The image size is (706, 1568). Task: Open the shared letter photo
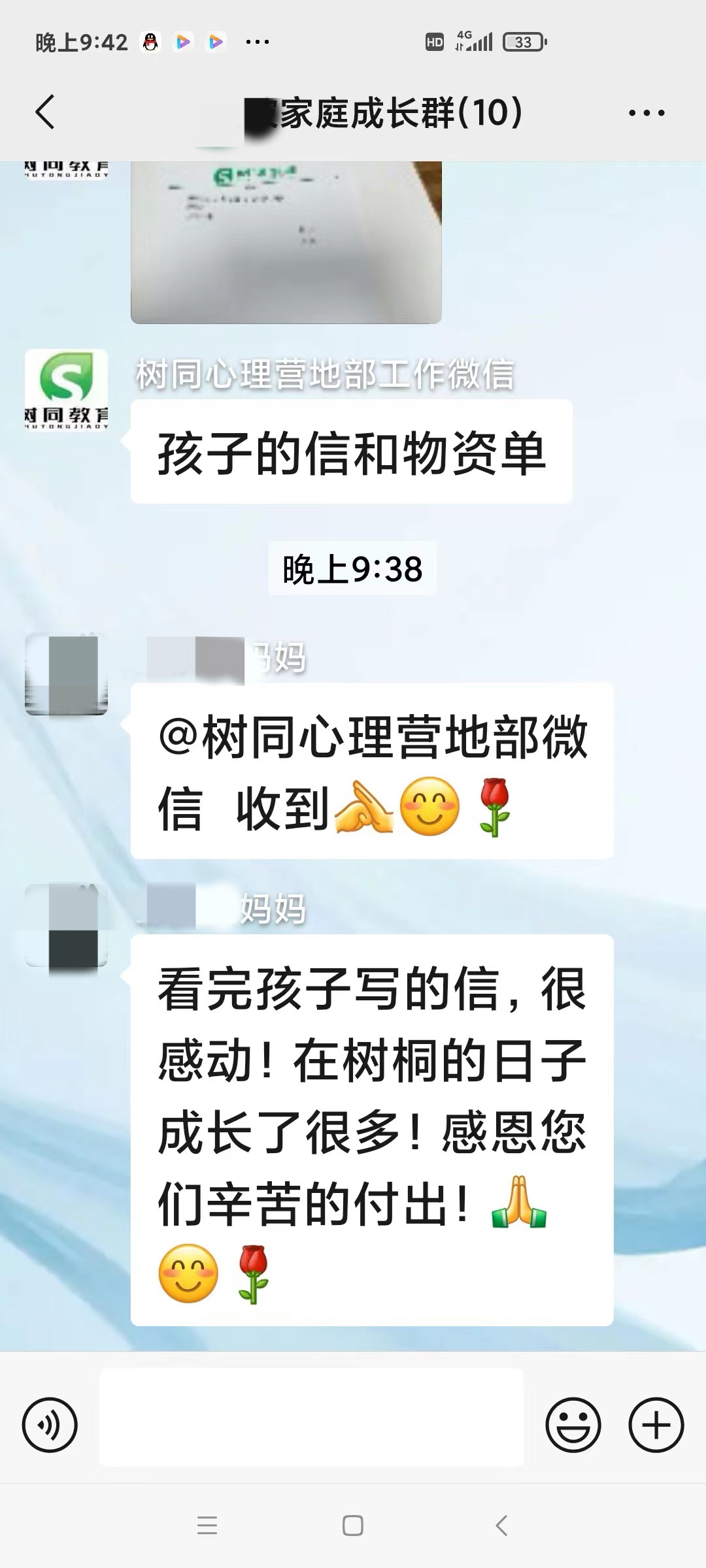click(286, 242)
